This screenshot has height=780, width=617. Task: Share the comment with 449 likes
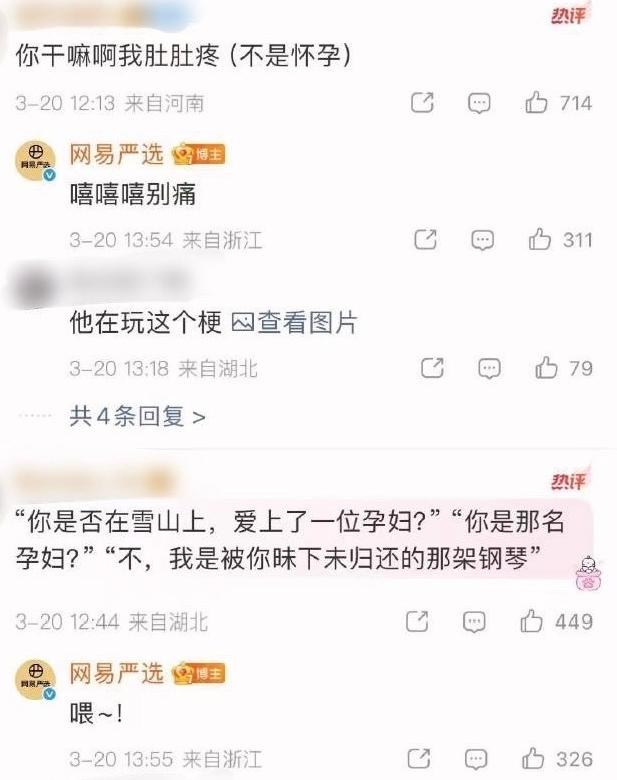tap(417, 621)
